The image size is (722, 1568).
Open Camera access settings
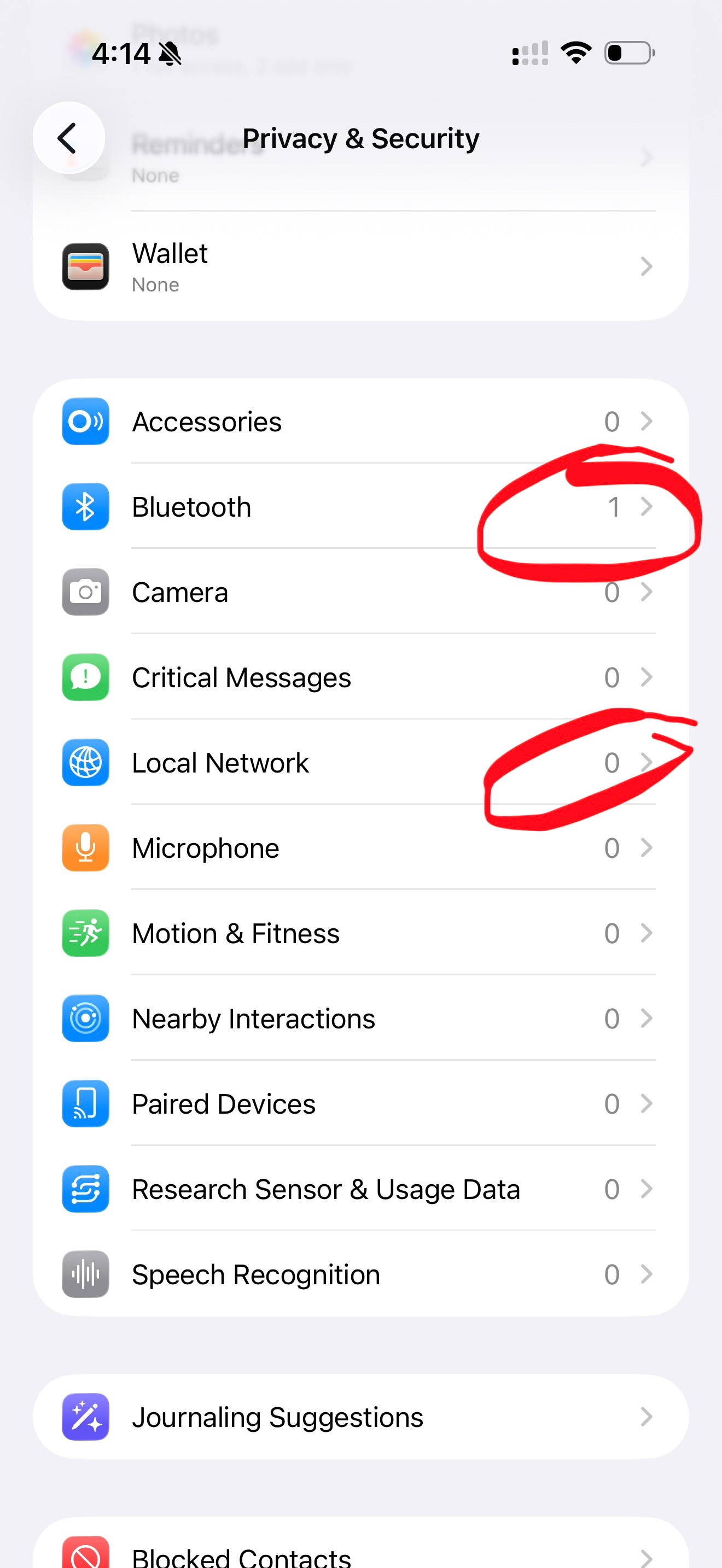[360, 592]
